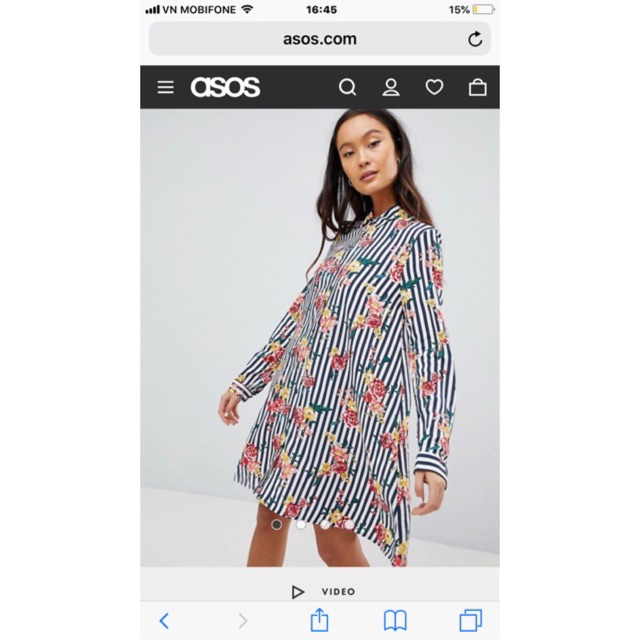Open the shopping bag

[478, 87]
